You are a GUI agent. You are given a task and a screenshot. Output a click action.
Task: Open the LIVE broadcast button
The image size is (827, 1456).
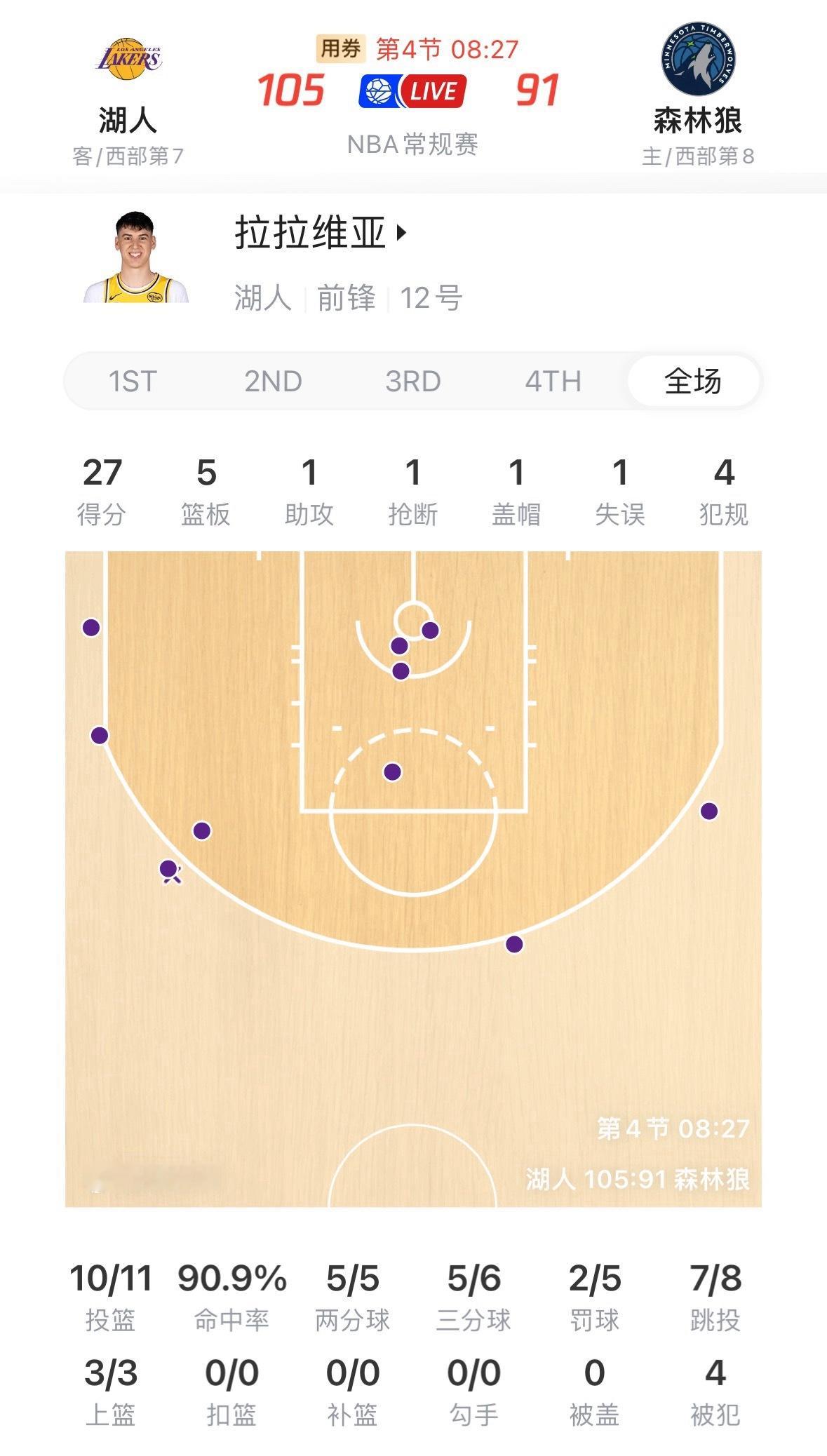click(412, 92)
